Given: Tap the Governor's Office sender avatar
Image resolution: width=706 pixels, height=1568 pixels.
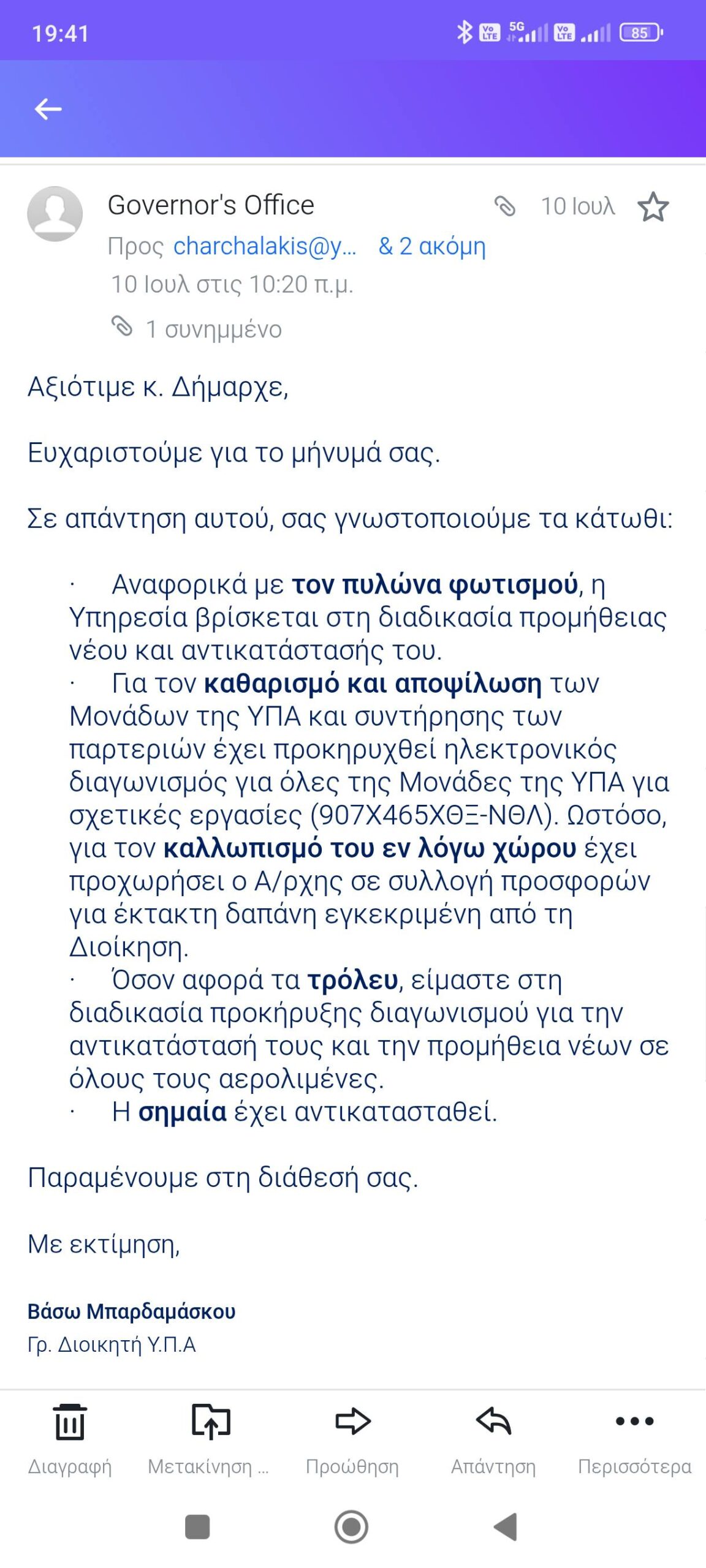Looking at the screenshot, I should (55, 213).
